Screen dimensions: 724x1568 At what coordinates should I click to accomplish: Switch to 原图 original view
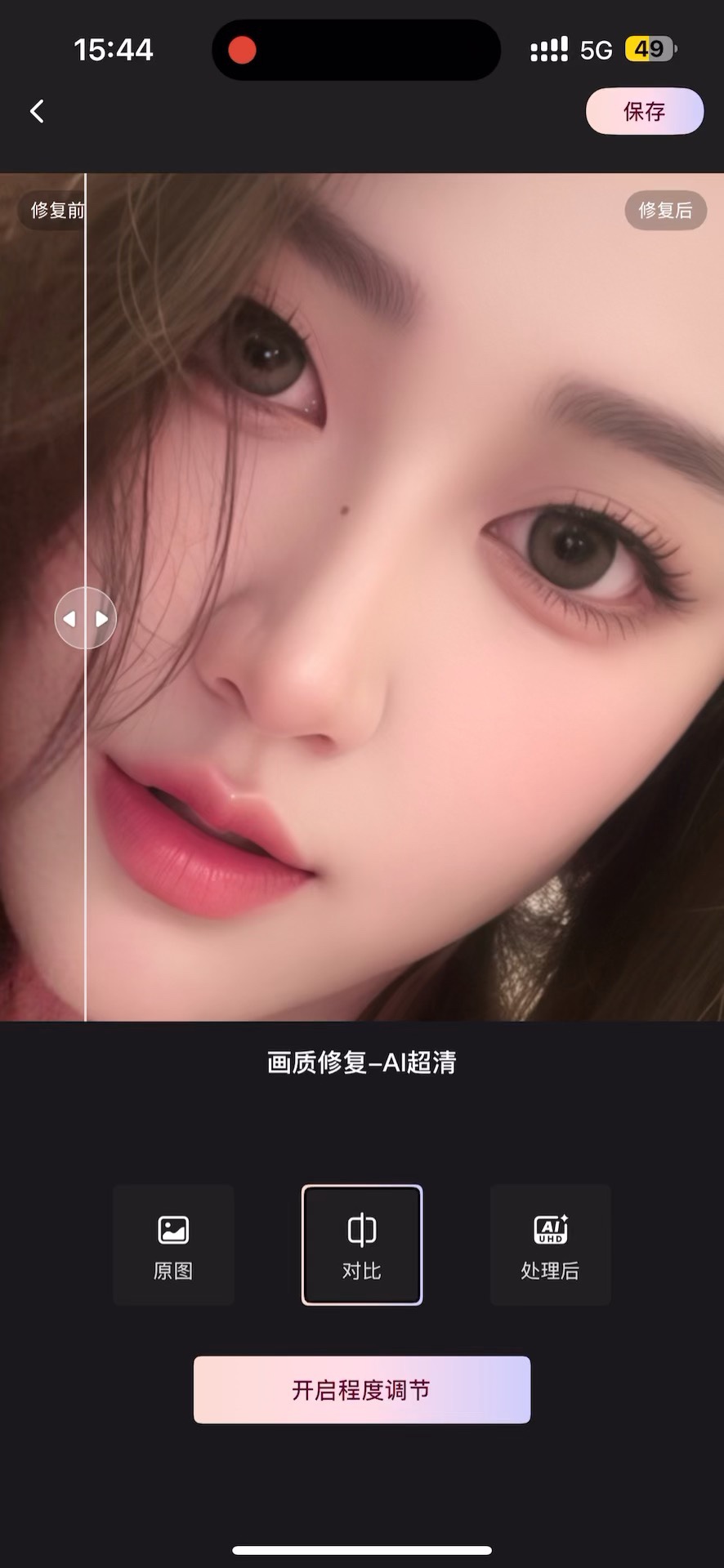pyautogui.click(x=173, y=1245)
